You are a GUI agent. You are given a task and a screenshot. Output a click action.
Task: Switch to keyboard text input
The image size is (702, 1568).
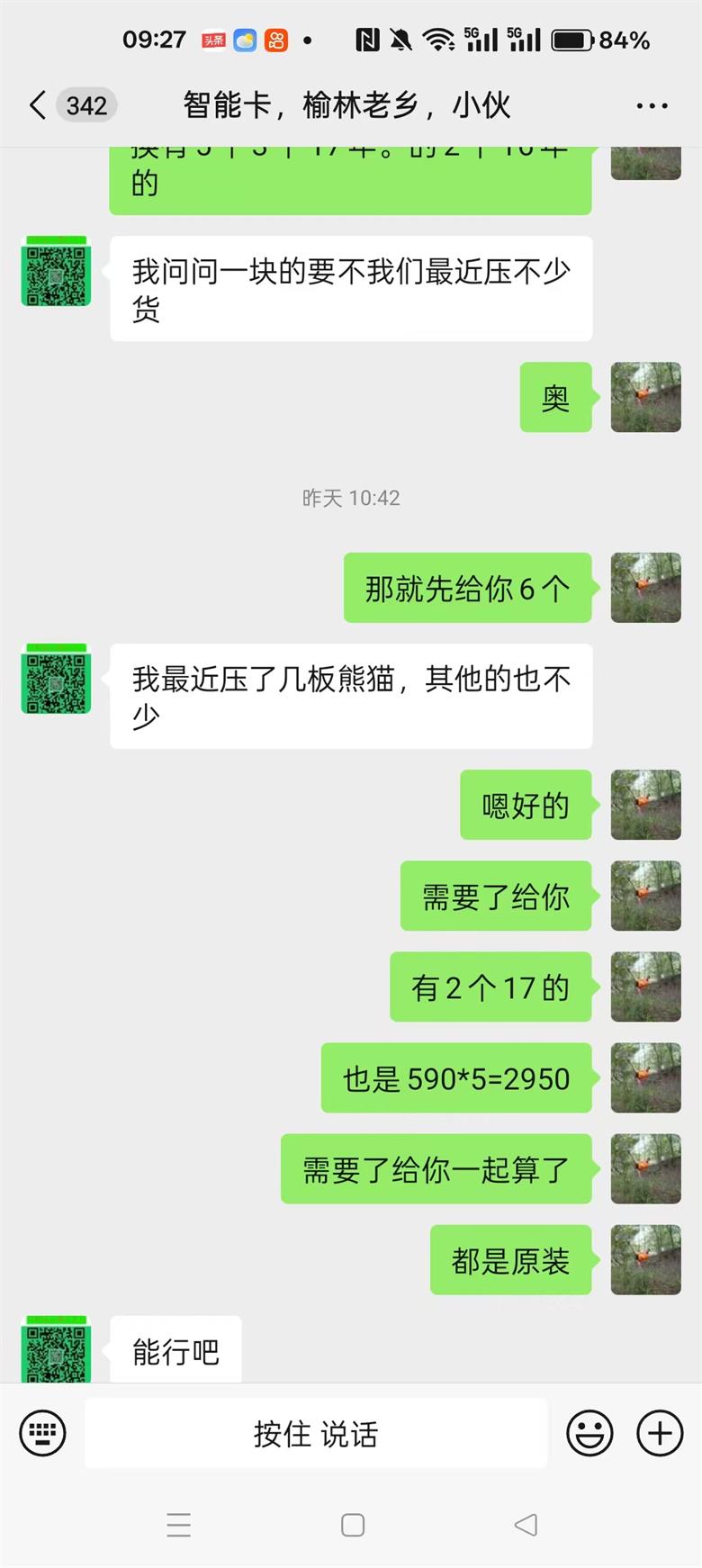[x=42, y=1433]
